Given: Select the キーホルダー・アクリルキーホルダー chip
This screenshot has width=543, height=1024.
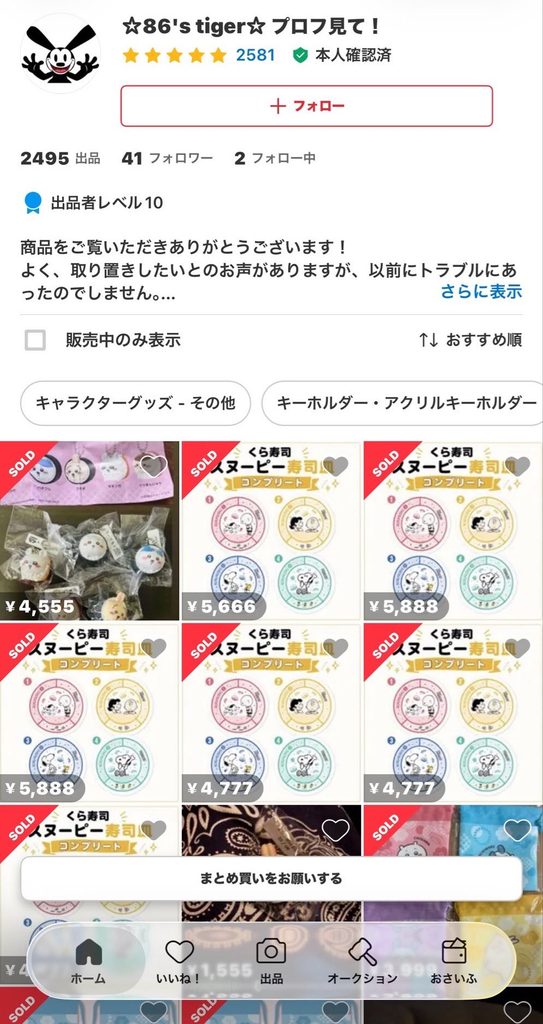Looking at the screenshot, I should 403,403.
